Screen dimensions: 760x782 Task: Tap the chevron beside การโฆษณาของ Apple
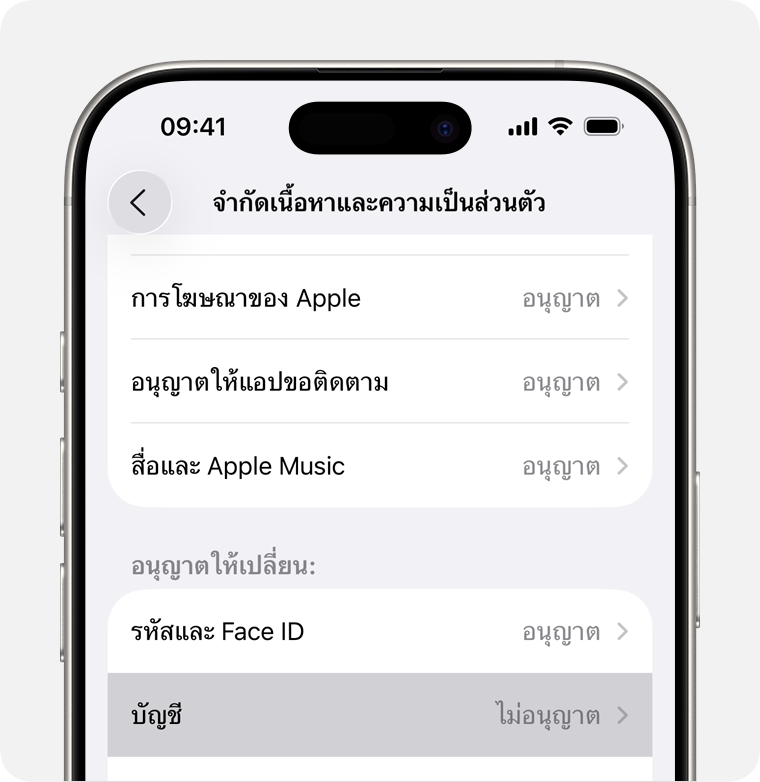coord(623,298)
